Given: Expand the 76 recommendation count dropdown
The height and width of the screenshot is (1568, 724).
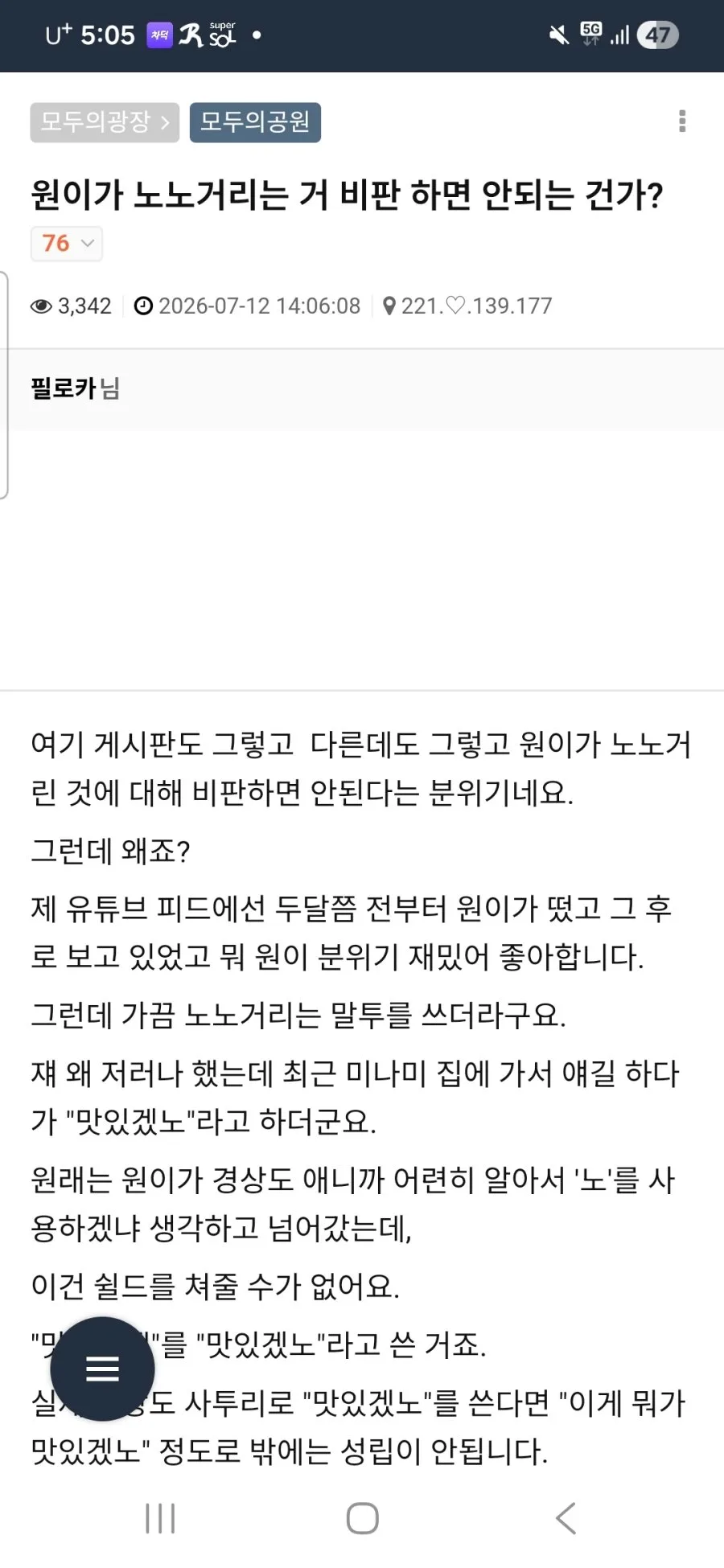Looking at the screenshot, I should [67, 244].
